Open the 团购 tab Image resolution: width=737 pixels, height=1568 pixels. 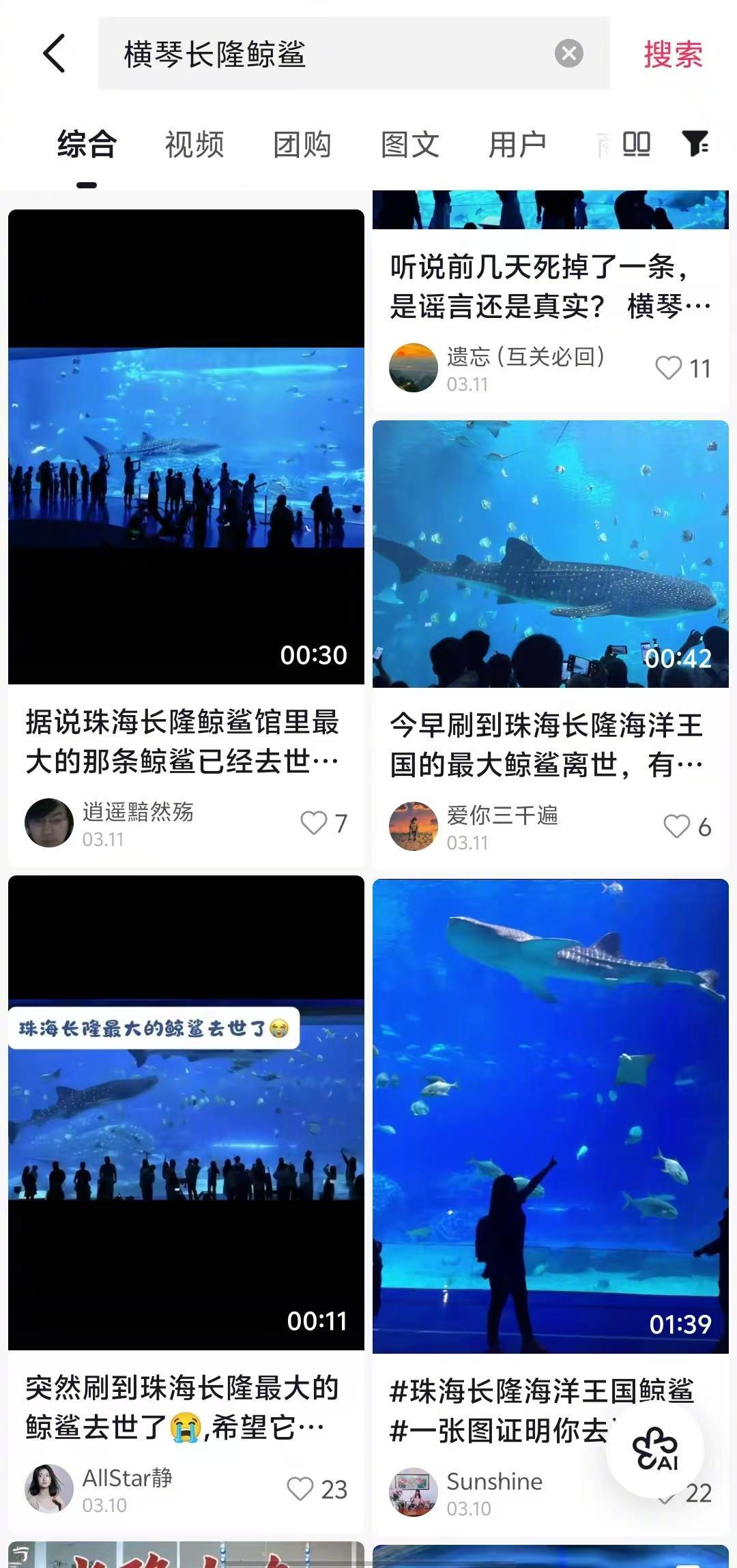302,144
